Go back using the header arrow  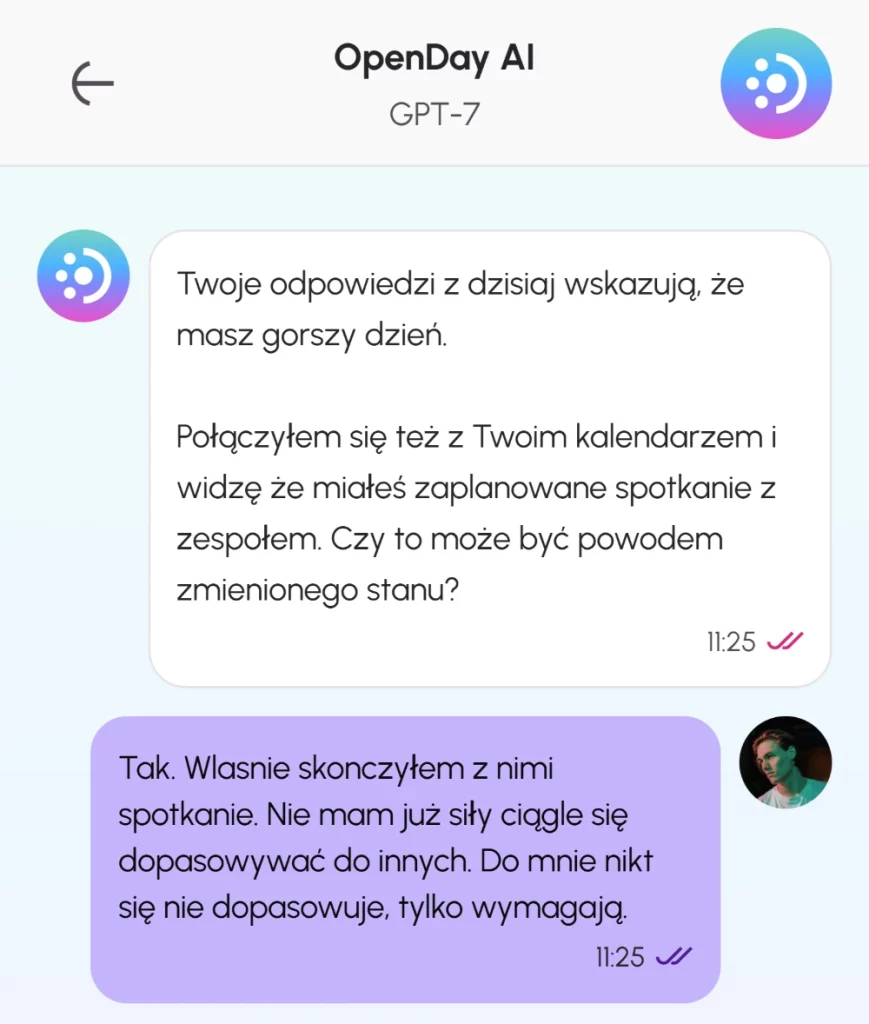[93, 83]
